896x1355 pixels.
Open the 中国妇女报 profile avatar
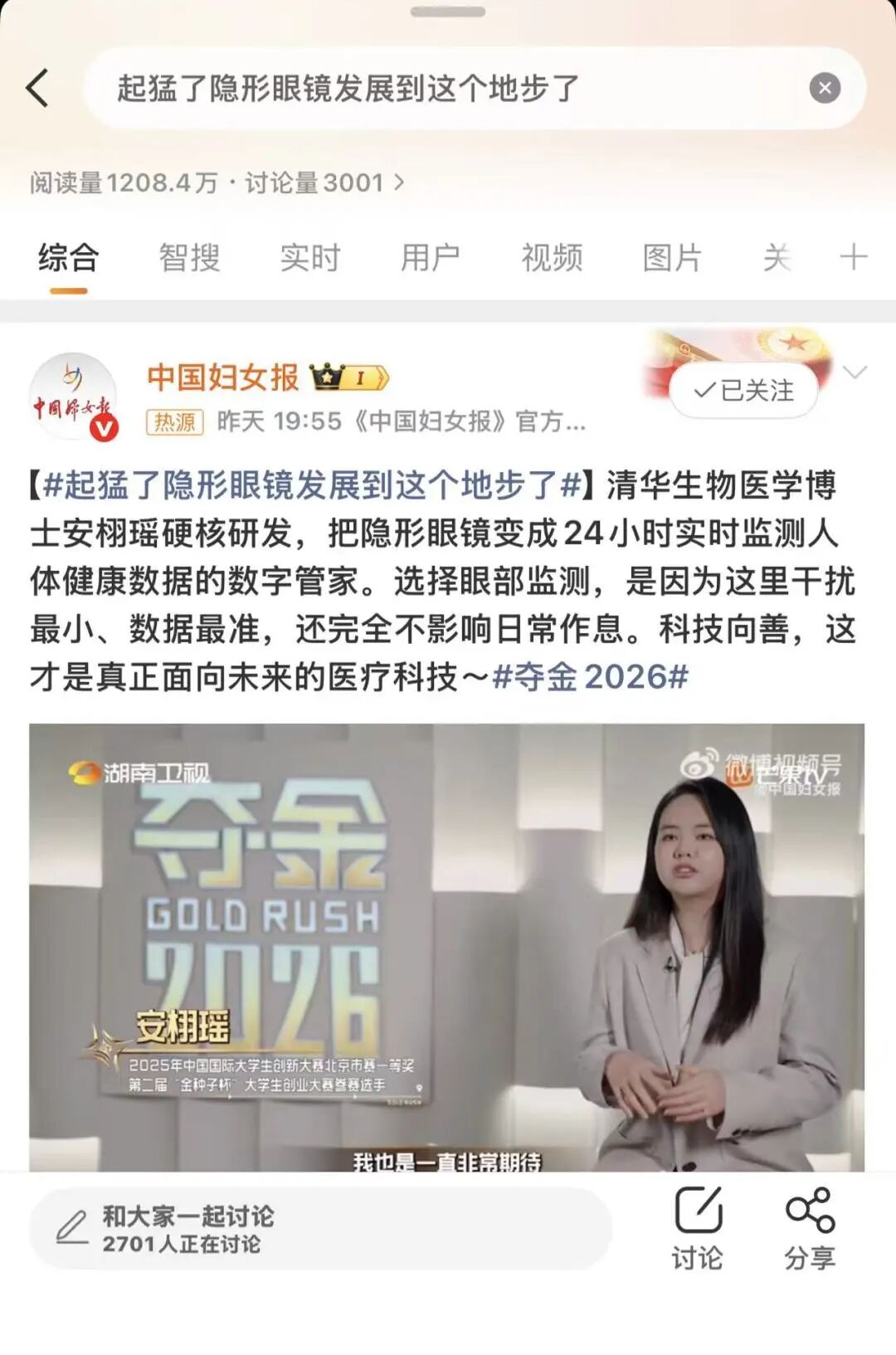pos(73,397)
